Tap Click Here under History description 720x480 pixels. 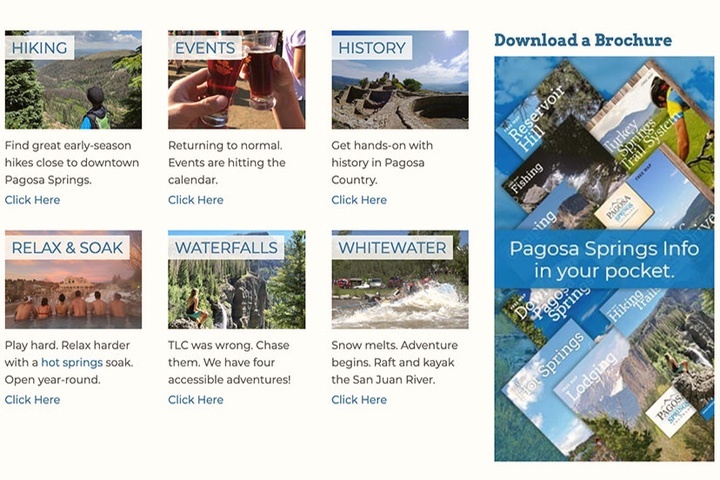(x=359, y=200)
